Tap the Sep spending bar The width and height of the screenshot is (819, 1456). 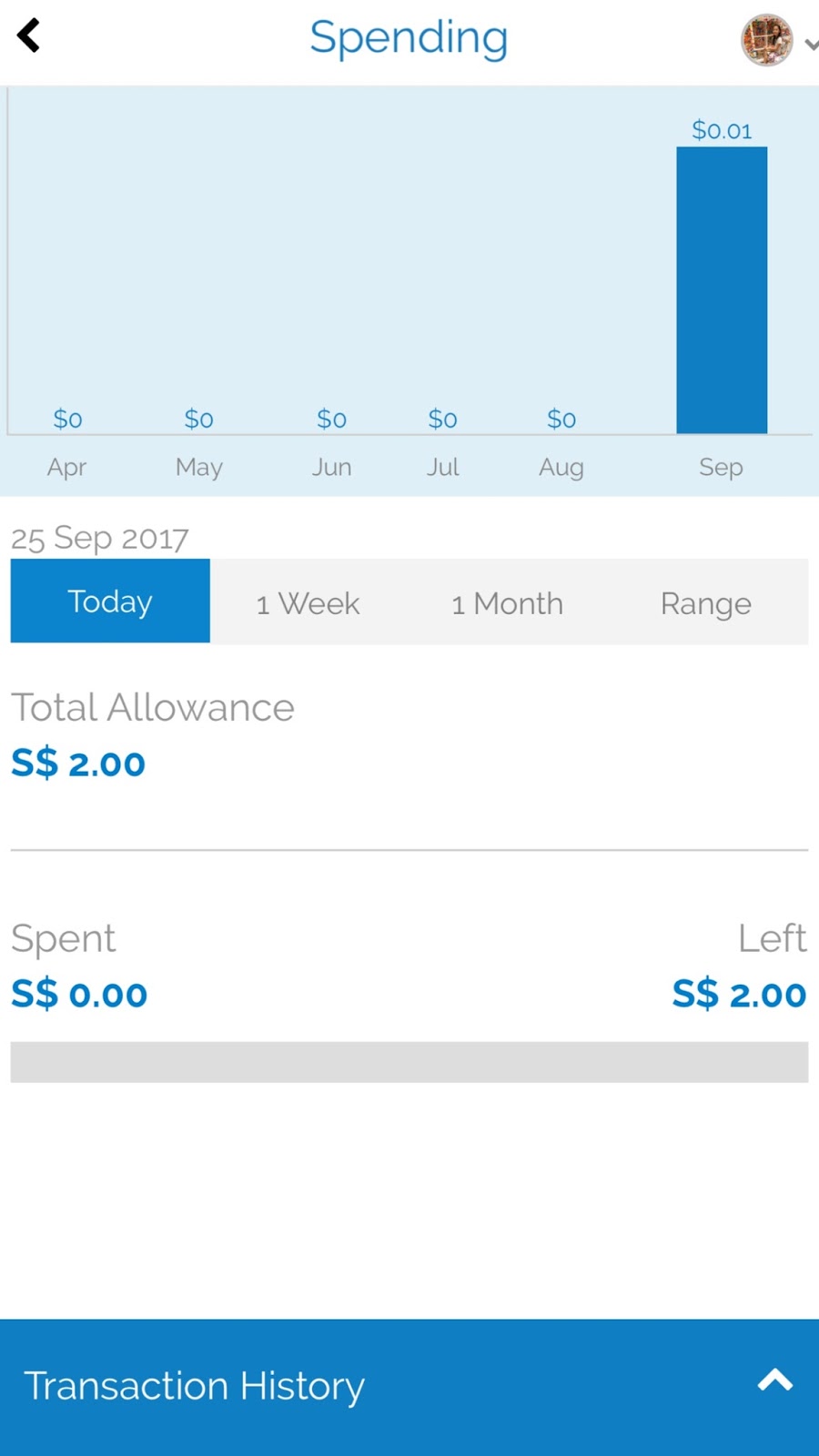click(722, 289)
